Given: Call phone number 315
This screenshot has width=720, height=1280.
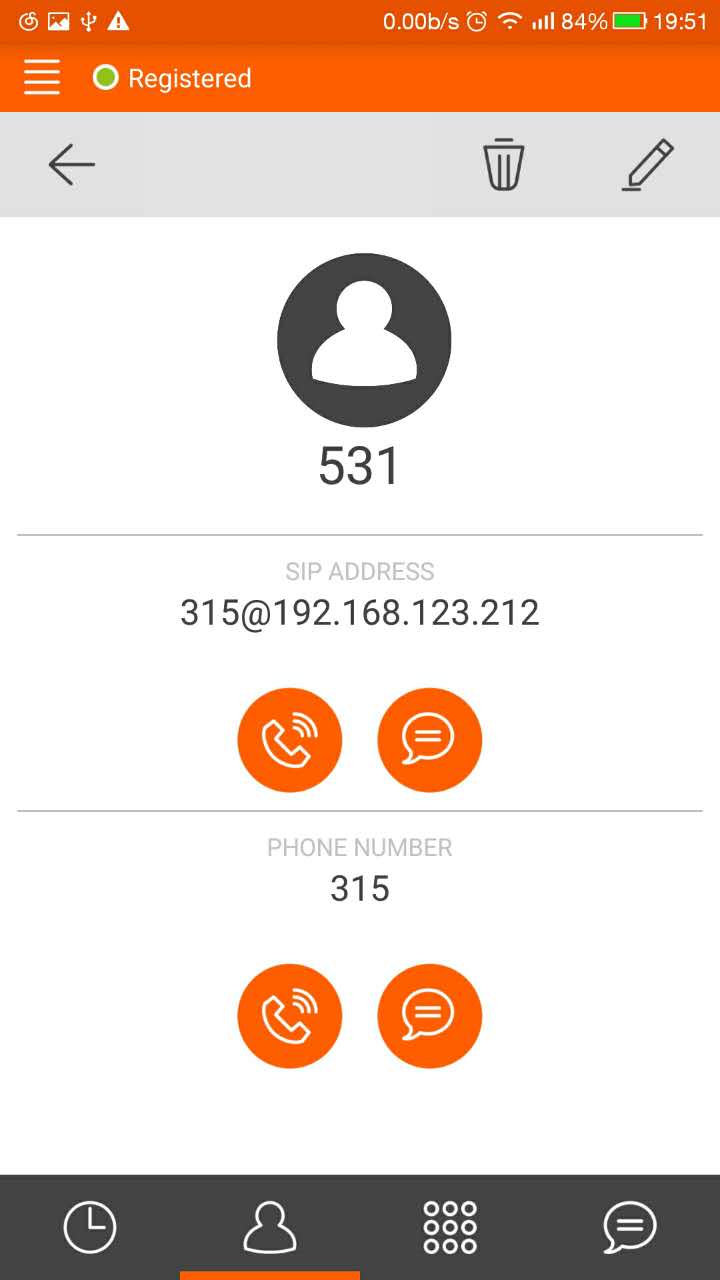Looking at the screenshot, I should point(290,1016).
